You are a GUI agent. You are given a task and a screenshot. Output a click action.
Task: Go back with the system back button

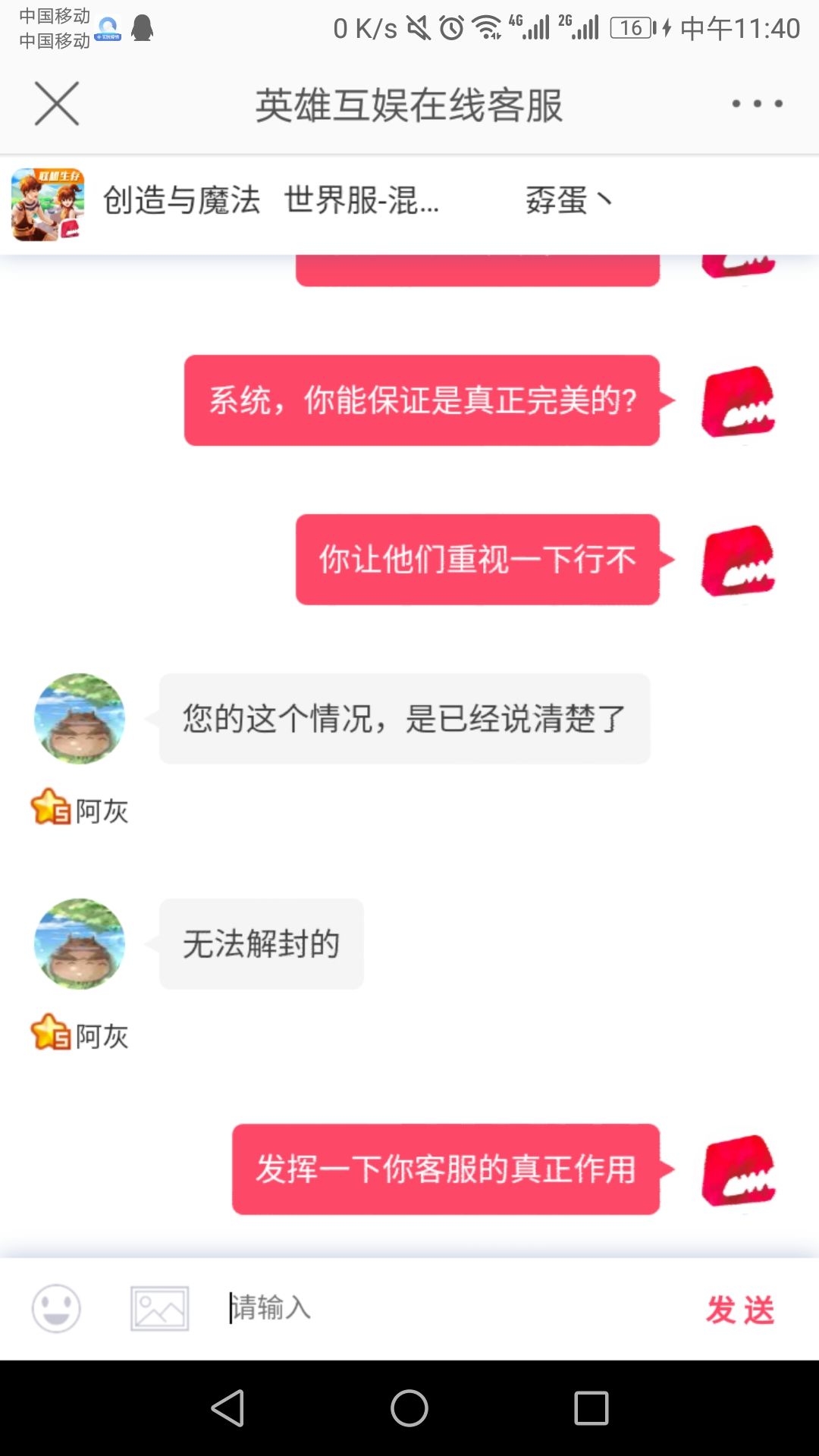227,1408
